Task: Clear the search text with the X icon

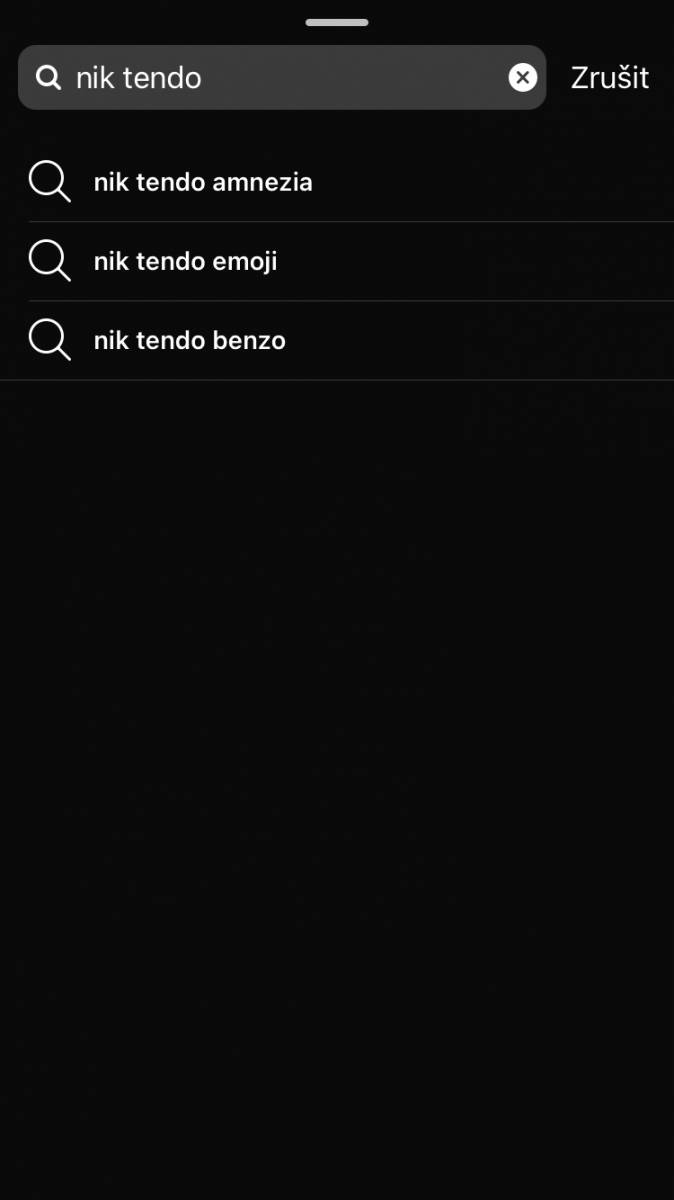Action: [x=523, y=77]
